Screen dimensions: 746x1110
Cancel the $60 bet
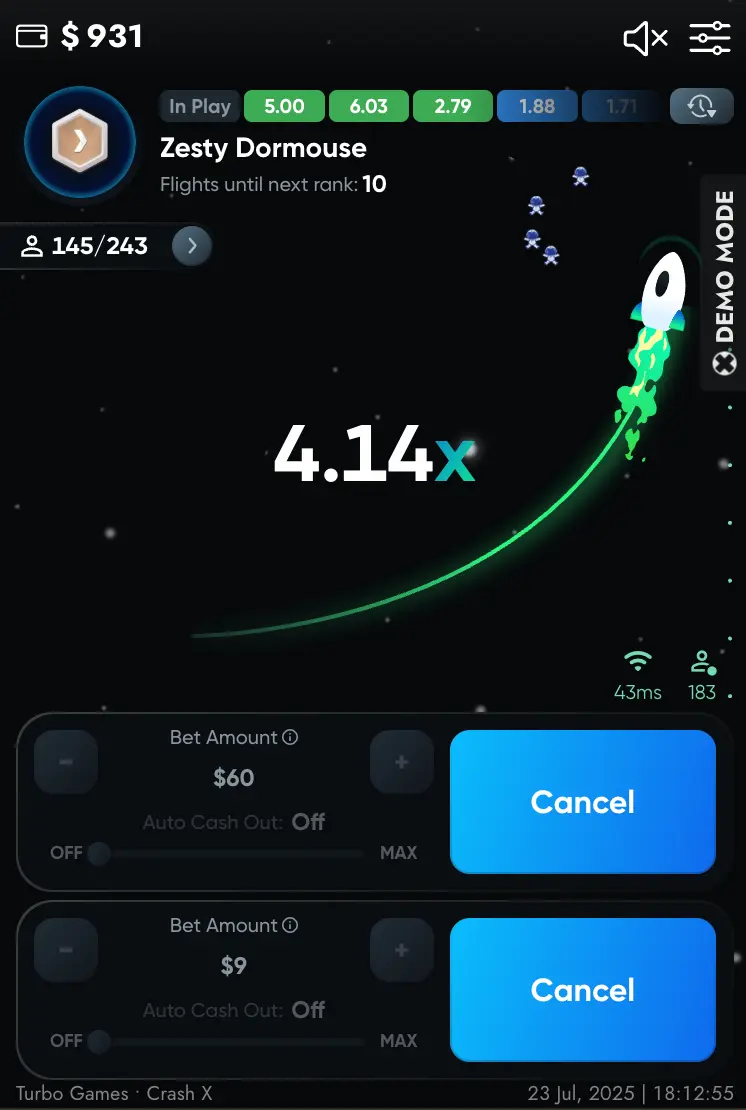point(583,802)
